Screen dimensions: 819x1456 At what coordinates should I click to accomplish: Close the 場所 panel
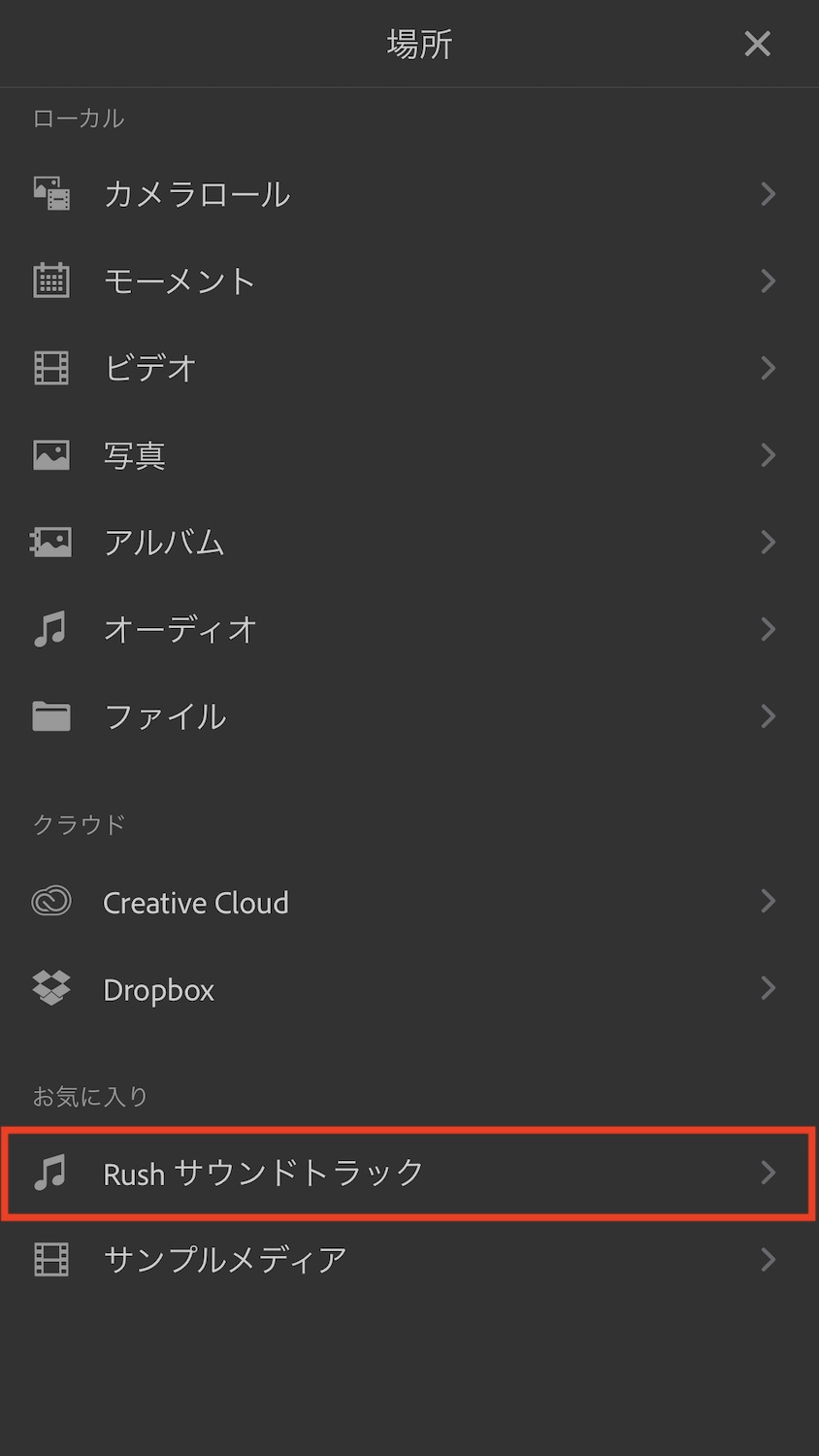tap(757, 44)
